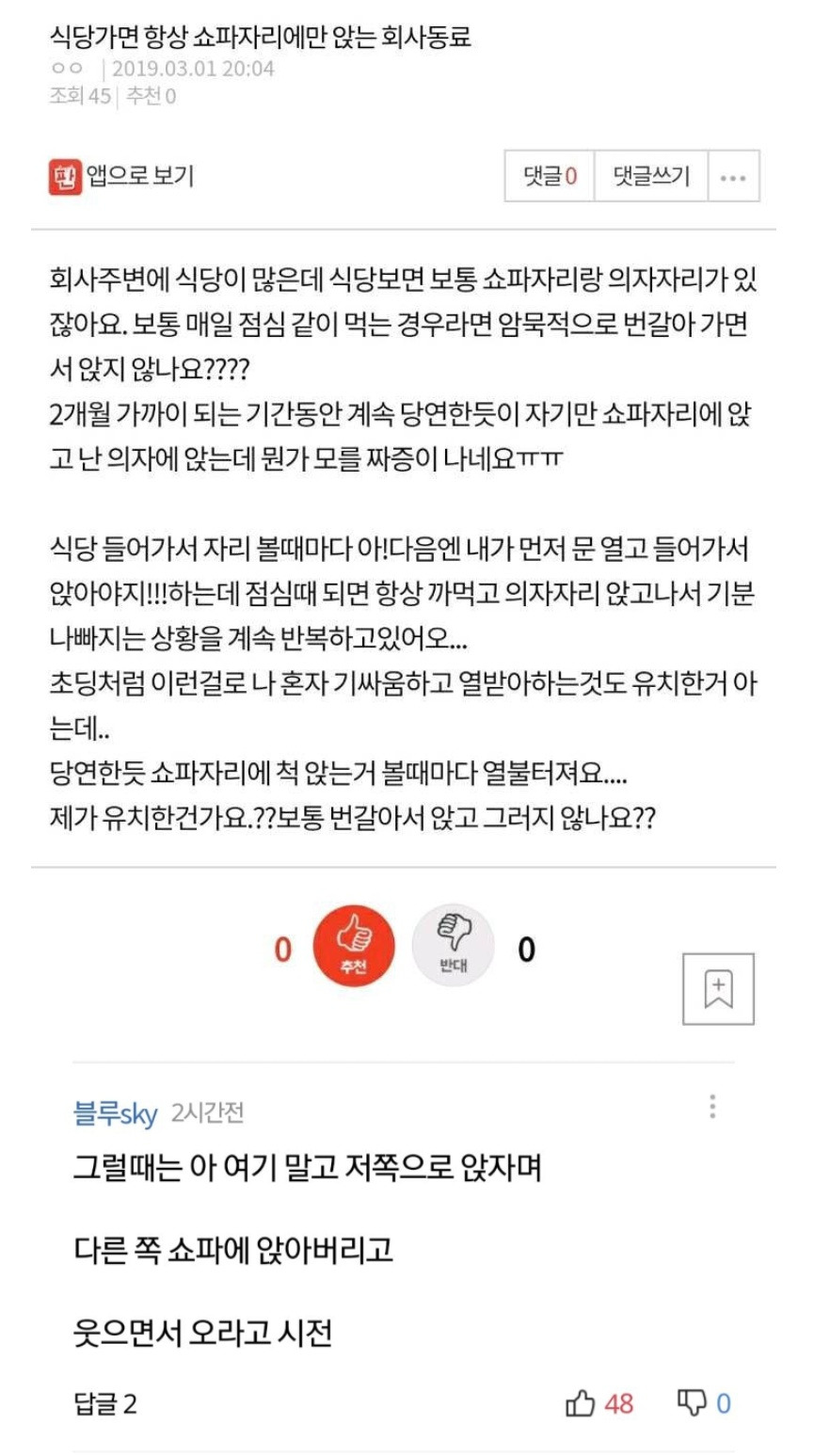Tap the 앱으로 보기 link
Screen dimensions: 814x1456
pos(121,176)
